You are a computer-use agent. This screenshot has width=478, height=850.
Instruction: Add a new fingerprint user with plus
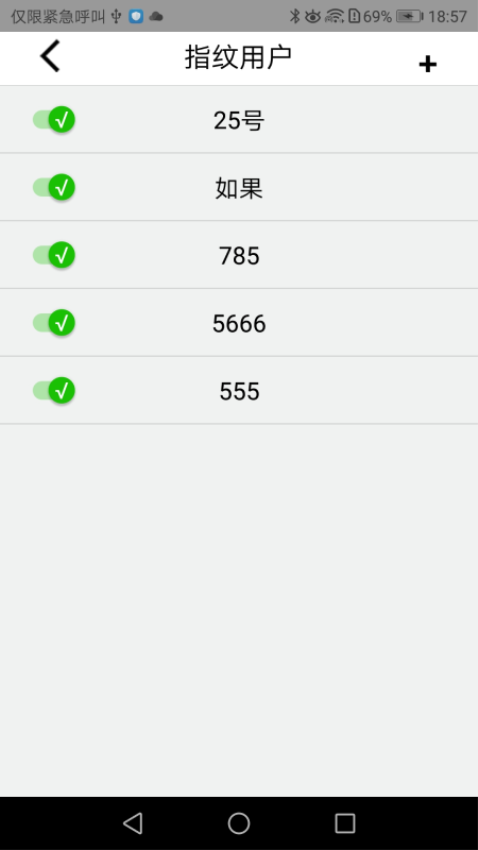coord(428,65)
